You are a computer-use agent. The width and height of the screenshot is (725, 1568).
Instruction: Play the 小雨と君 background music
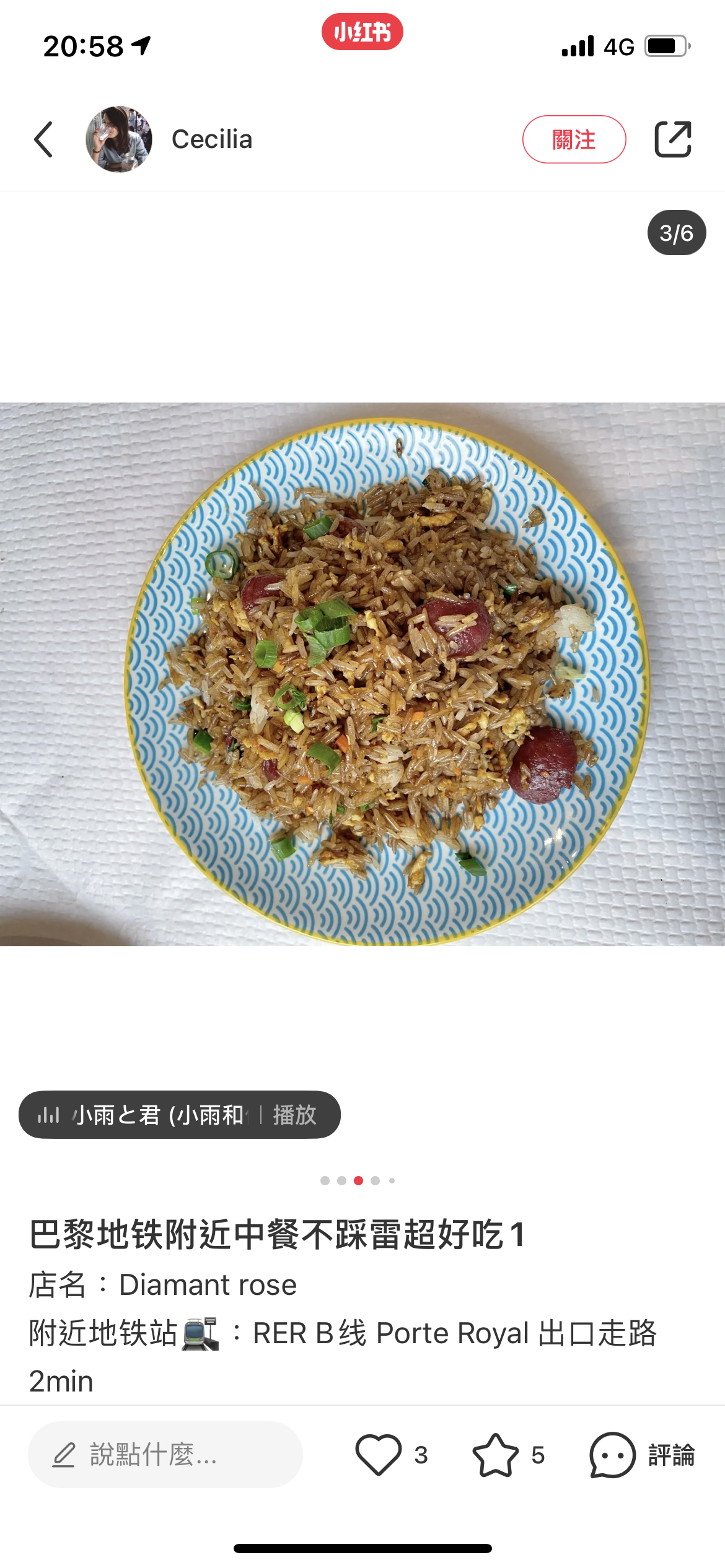(x=295, y=1115)
